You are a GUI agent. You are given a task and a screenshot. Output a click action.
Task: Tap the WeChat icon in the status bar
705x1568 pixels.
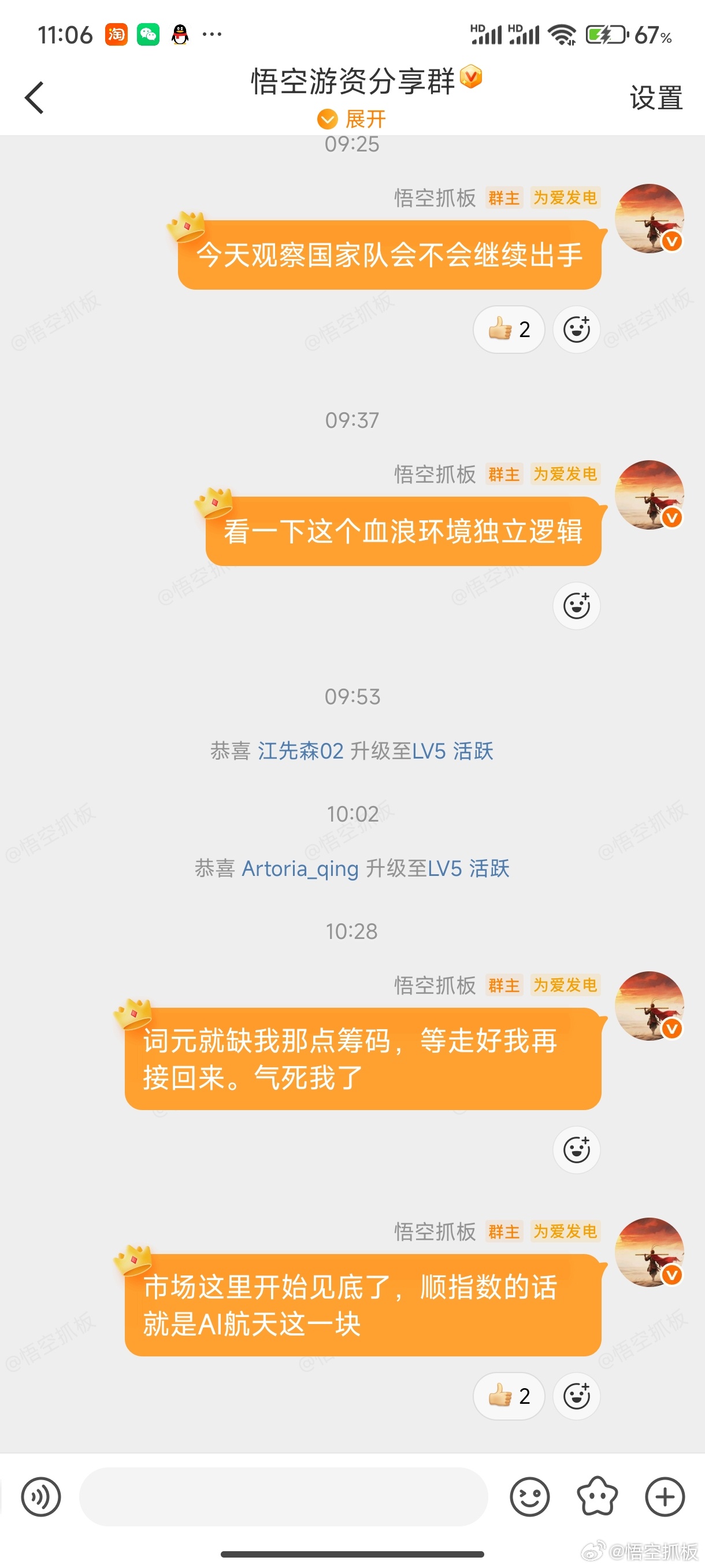(149, 35)
